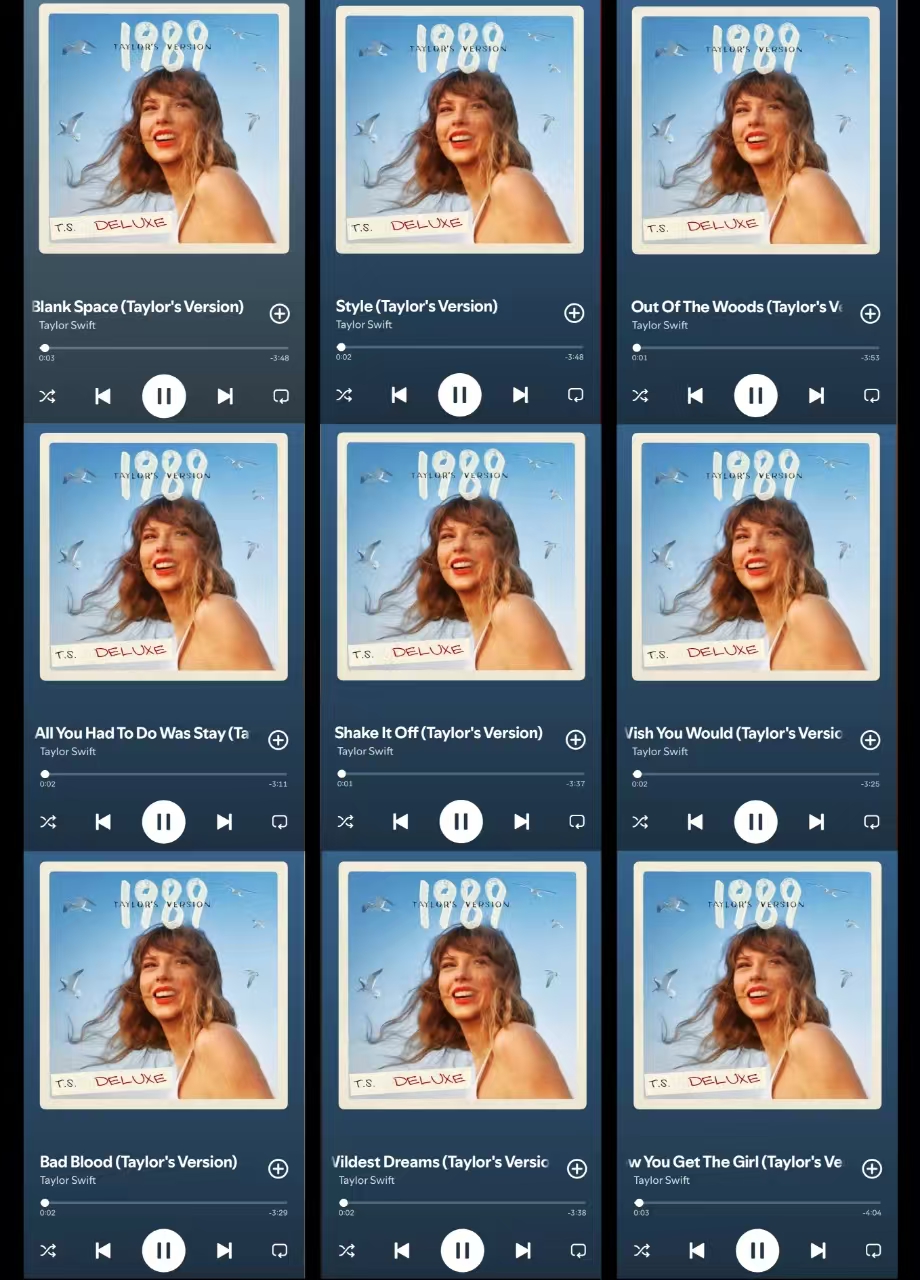Add How You Get The Girl to library
The width and height of the screenshot is (920, 1280).
pyautogui.click(x=872, y=1168)
